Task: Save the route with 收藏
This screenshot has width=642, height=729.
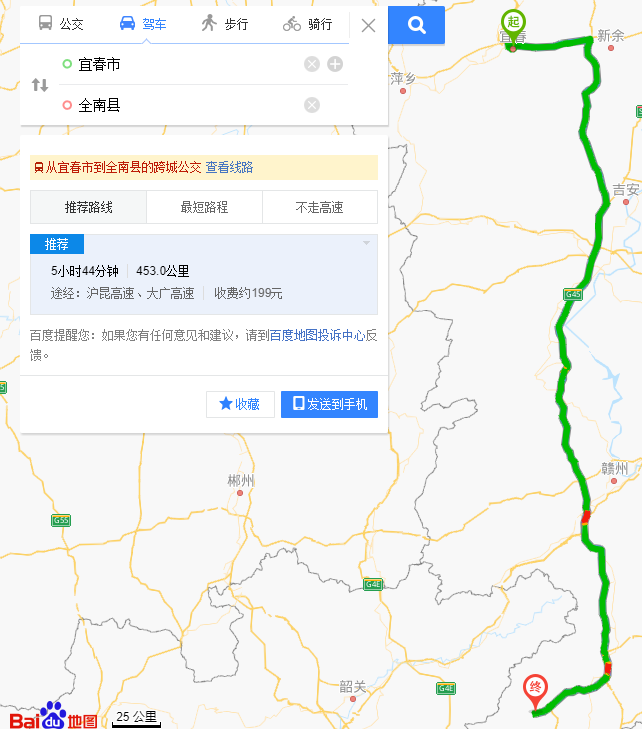Action: [x=240, y=404]
